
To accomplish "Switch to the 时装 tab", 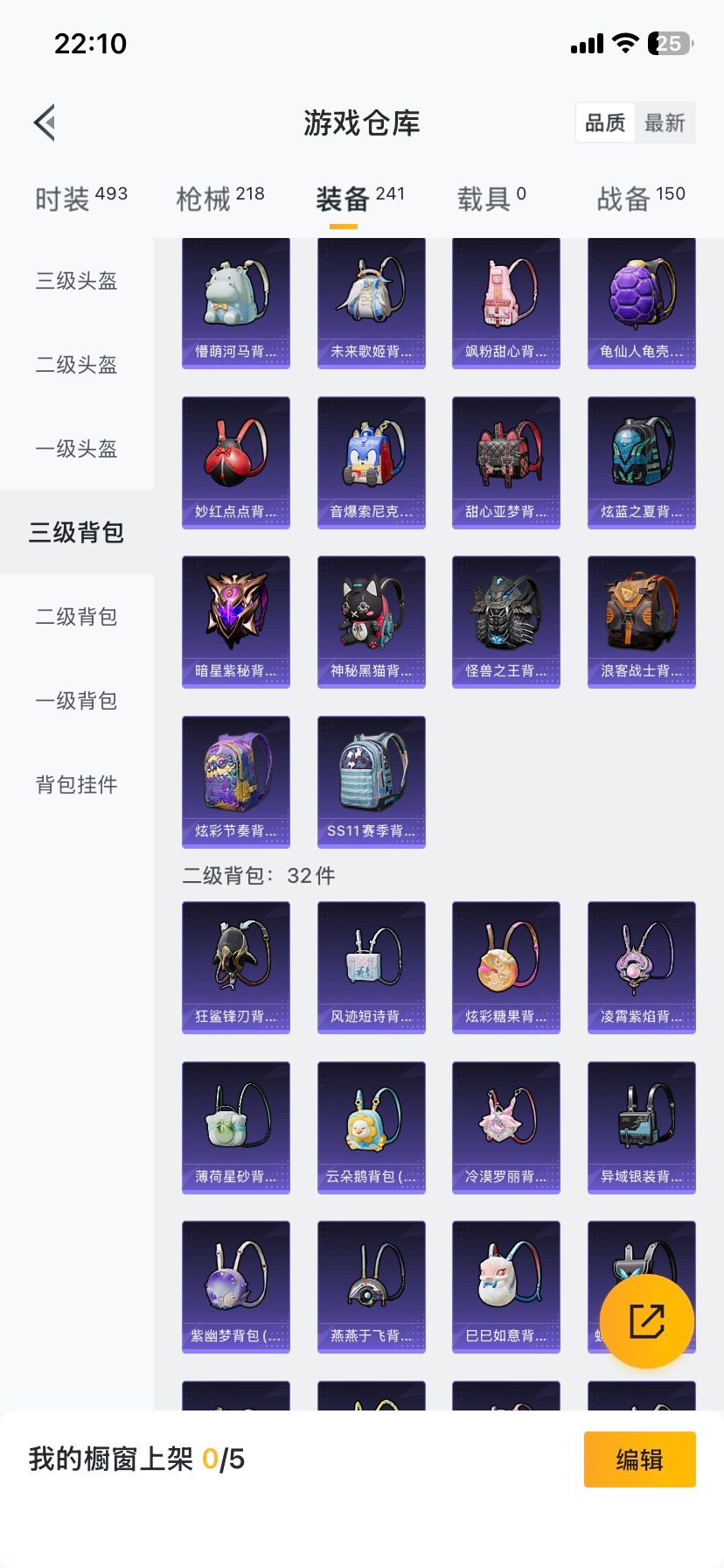I will click(80, 199).
